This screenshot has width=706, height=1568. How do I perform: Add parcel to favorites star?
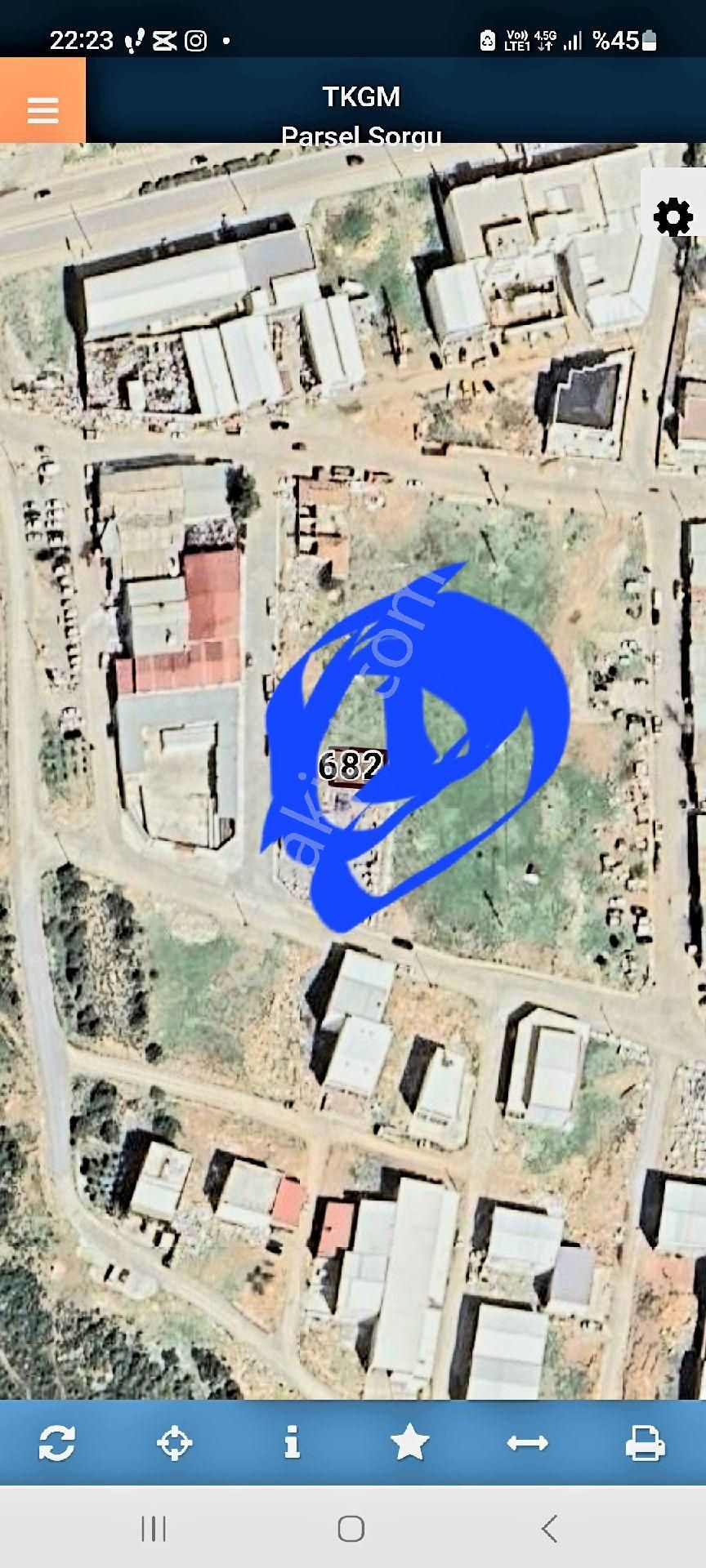pyautogui.click(x=409, y=1443)
